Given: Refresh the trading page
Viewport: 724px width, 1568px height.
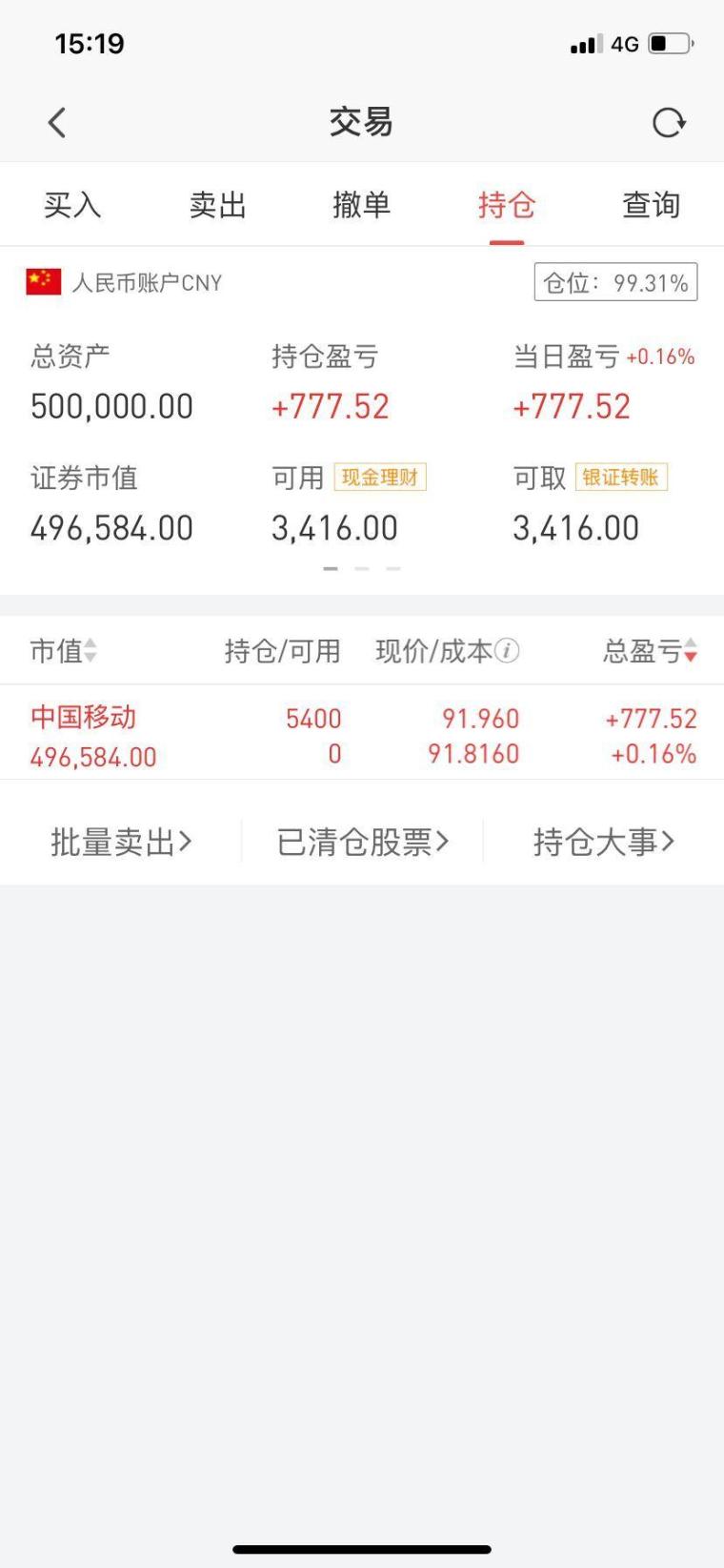Looking at the screenshot, I should pos(668,122).
